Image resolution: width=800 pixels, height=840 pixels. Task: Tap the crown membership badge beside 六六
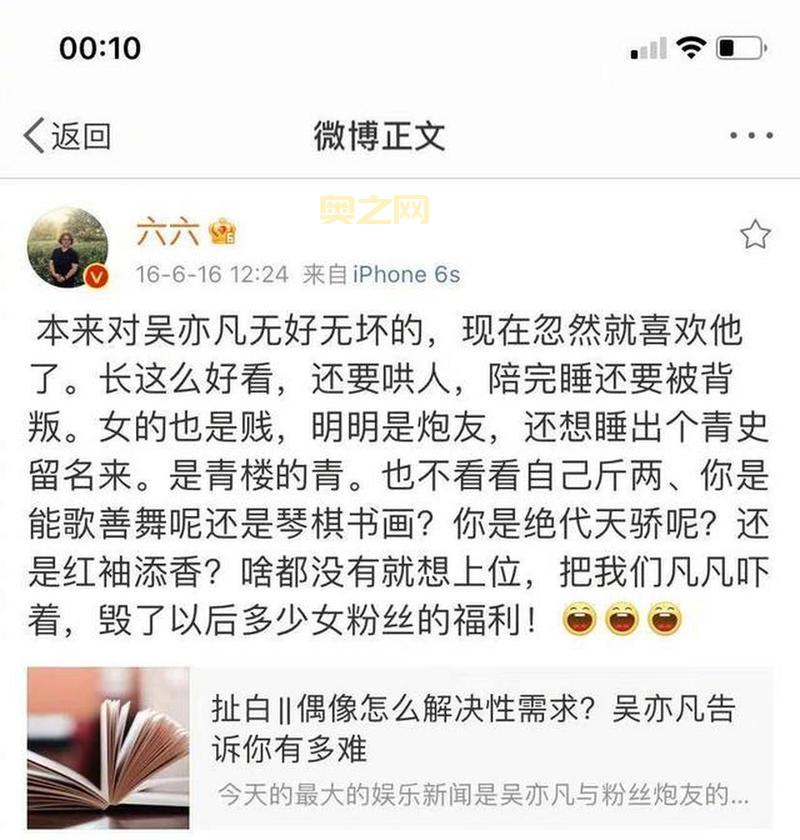[224, 230]
